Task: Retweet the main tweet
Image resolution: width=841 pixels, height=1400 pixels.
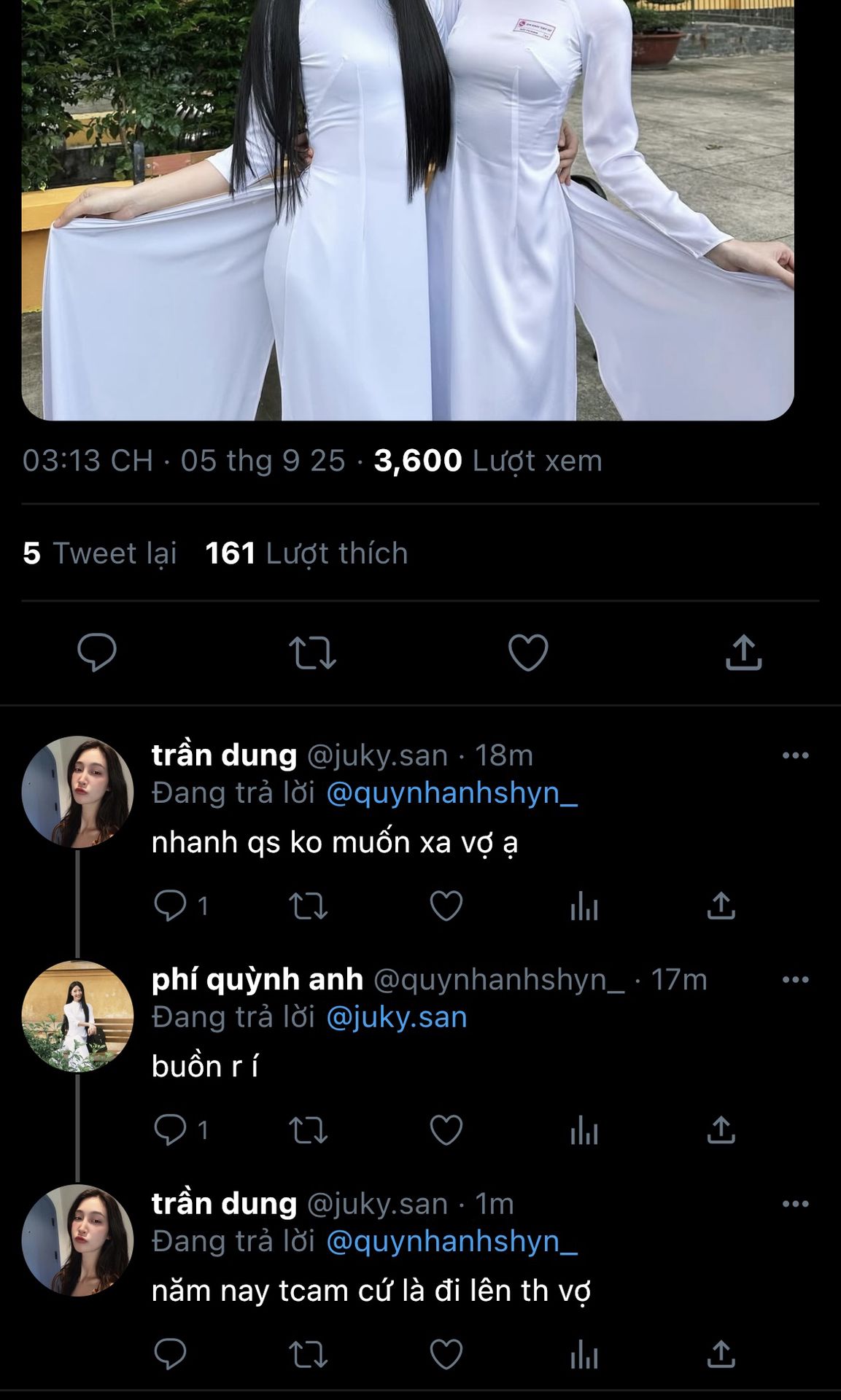Action: [312, 652]
